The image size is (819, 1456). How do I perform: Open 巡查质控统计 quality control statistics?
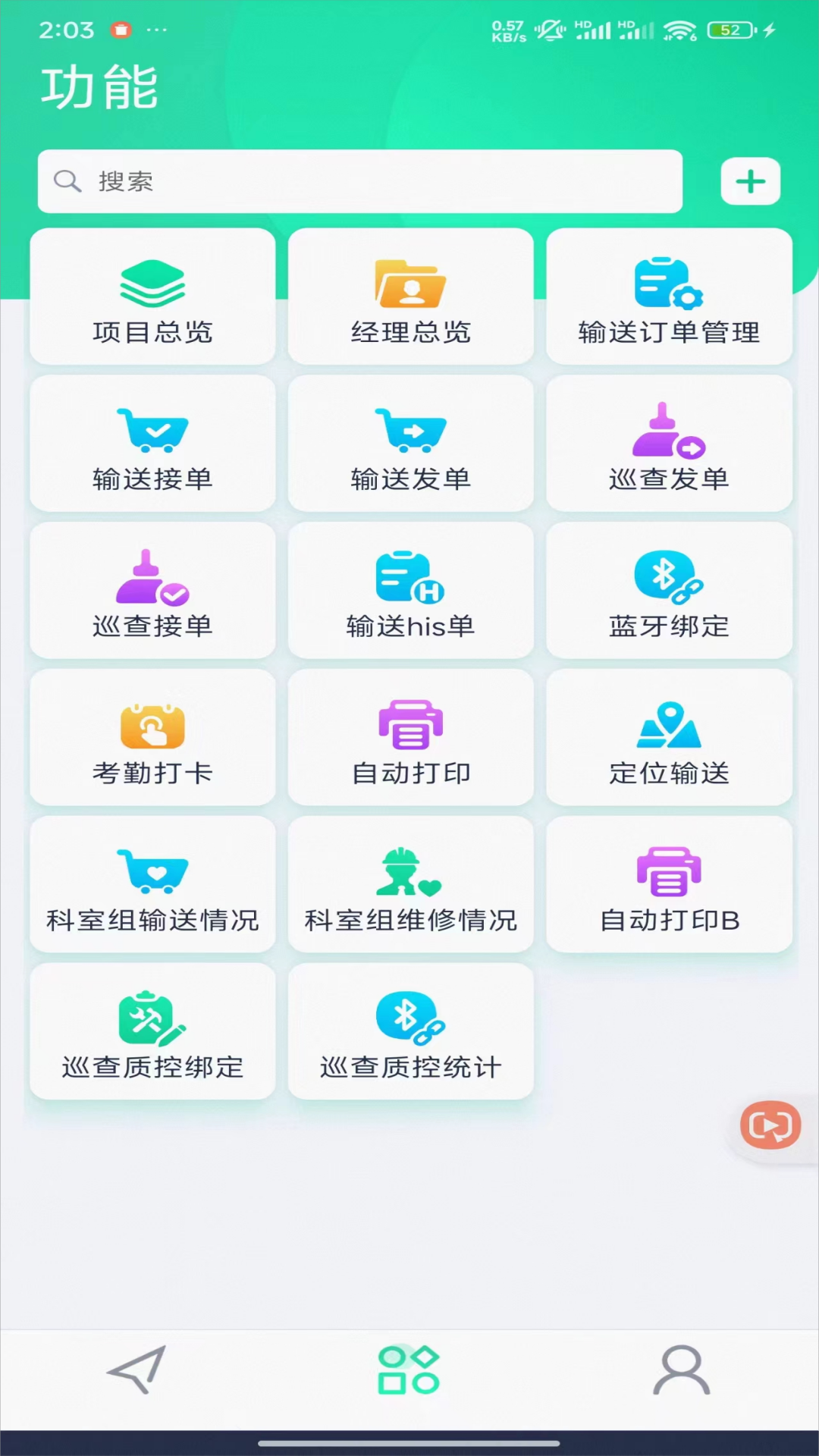[410, 1030]
